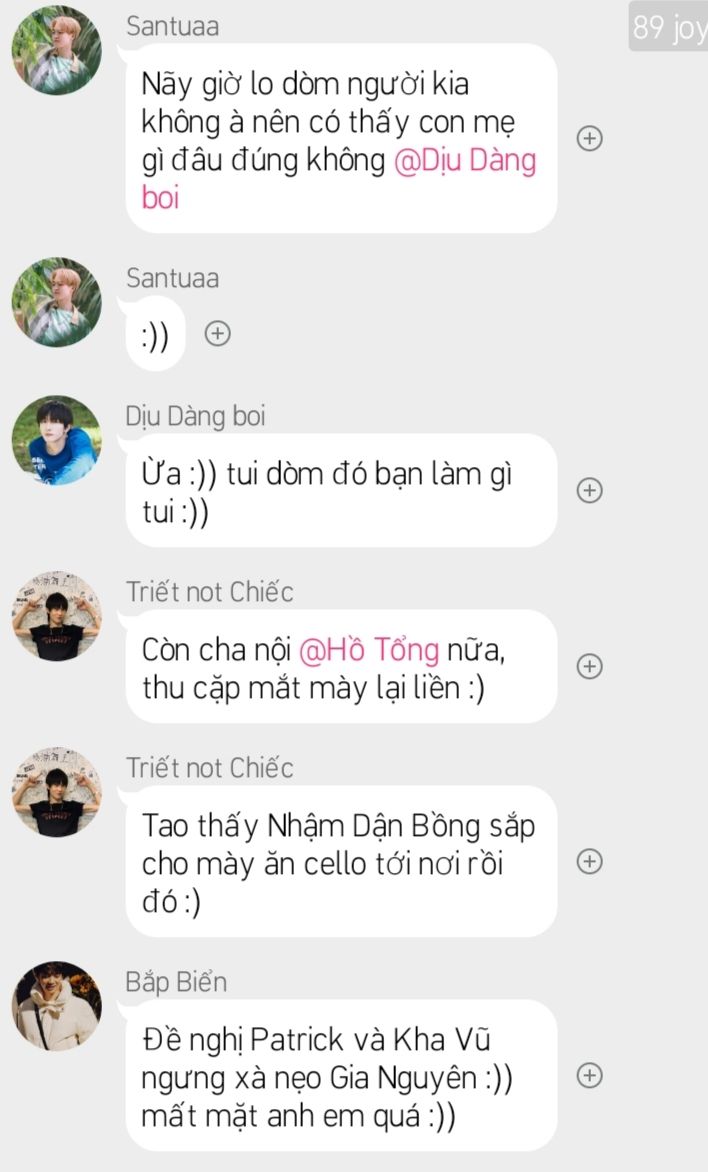The image size is (708, 1172).
Task: Open Bắp Biển's profile picture
Action: click(56, 1006)
